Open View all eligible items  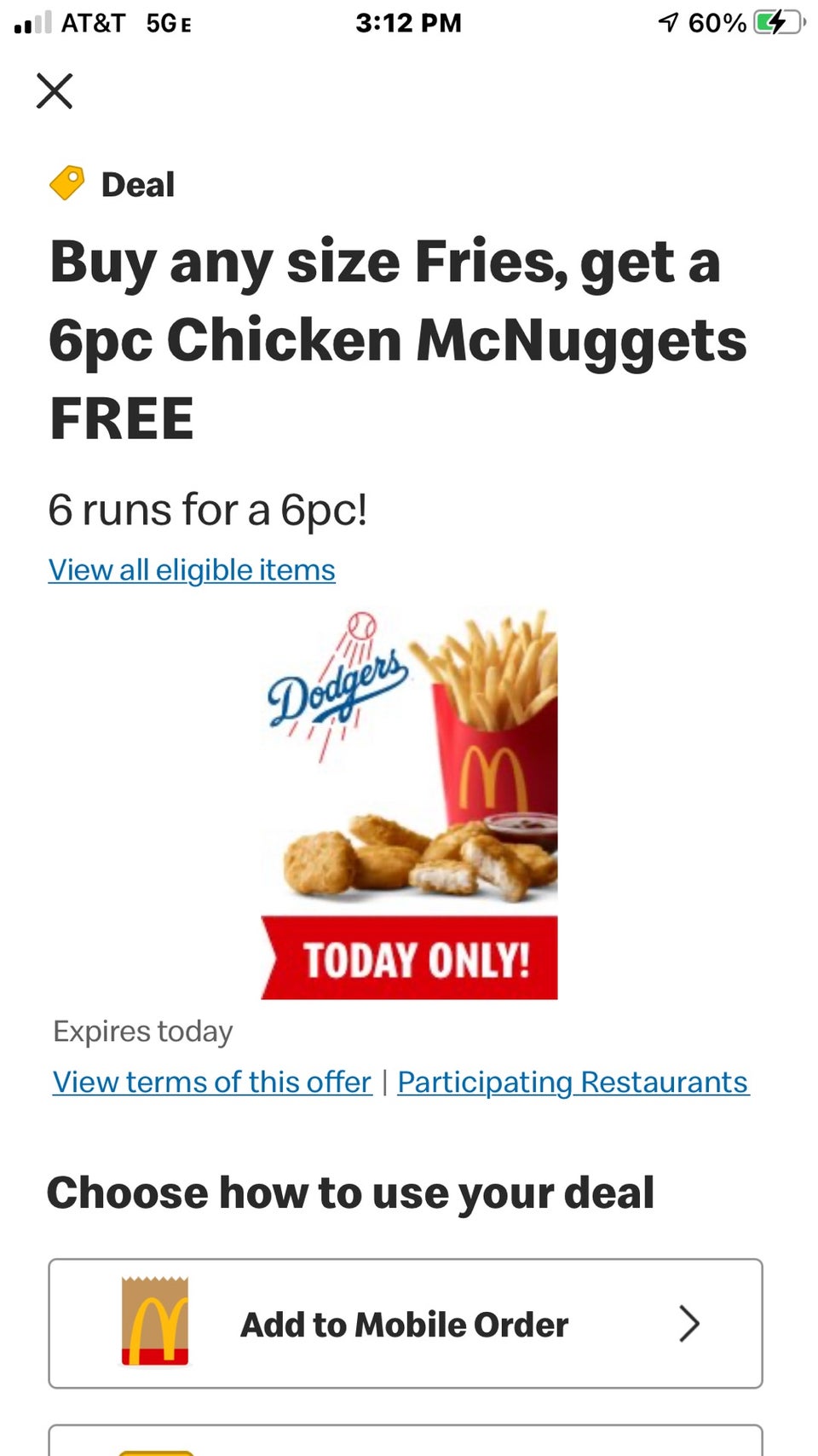tap(191, 569)
